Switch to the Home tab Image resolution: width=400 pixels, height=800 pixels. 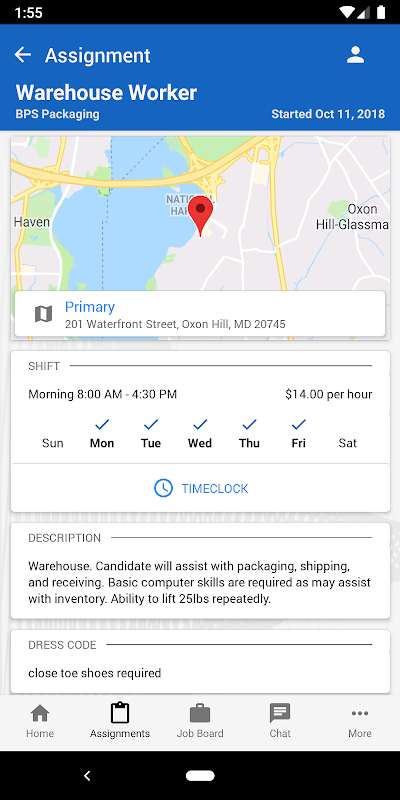click(x=40, y=721)
